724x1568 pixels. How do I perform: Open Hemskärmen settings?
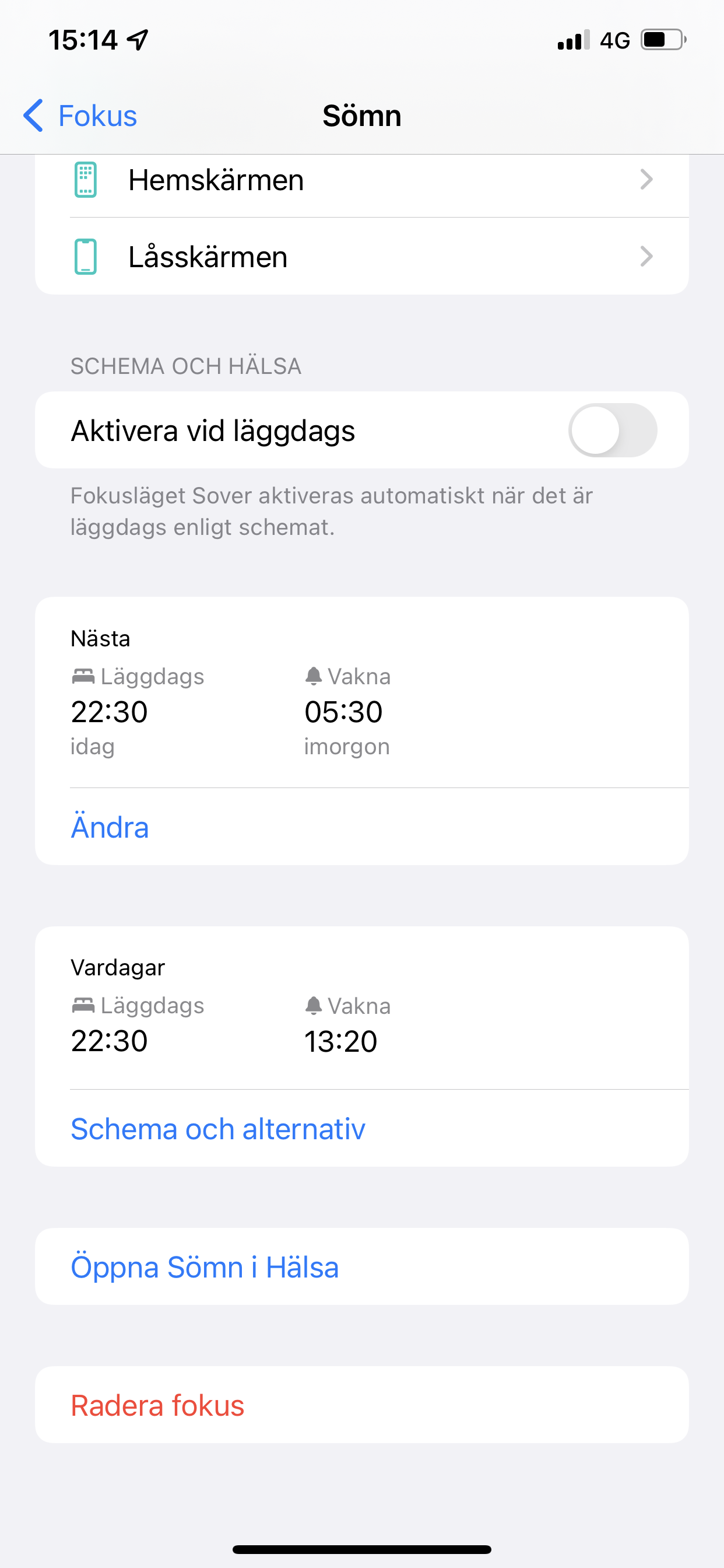[x=361, y=181]
